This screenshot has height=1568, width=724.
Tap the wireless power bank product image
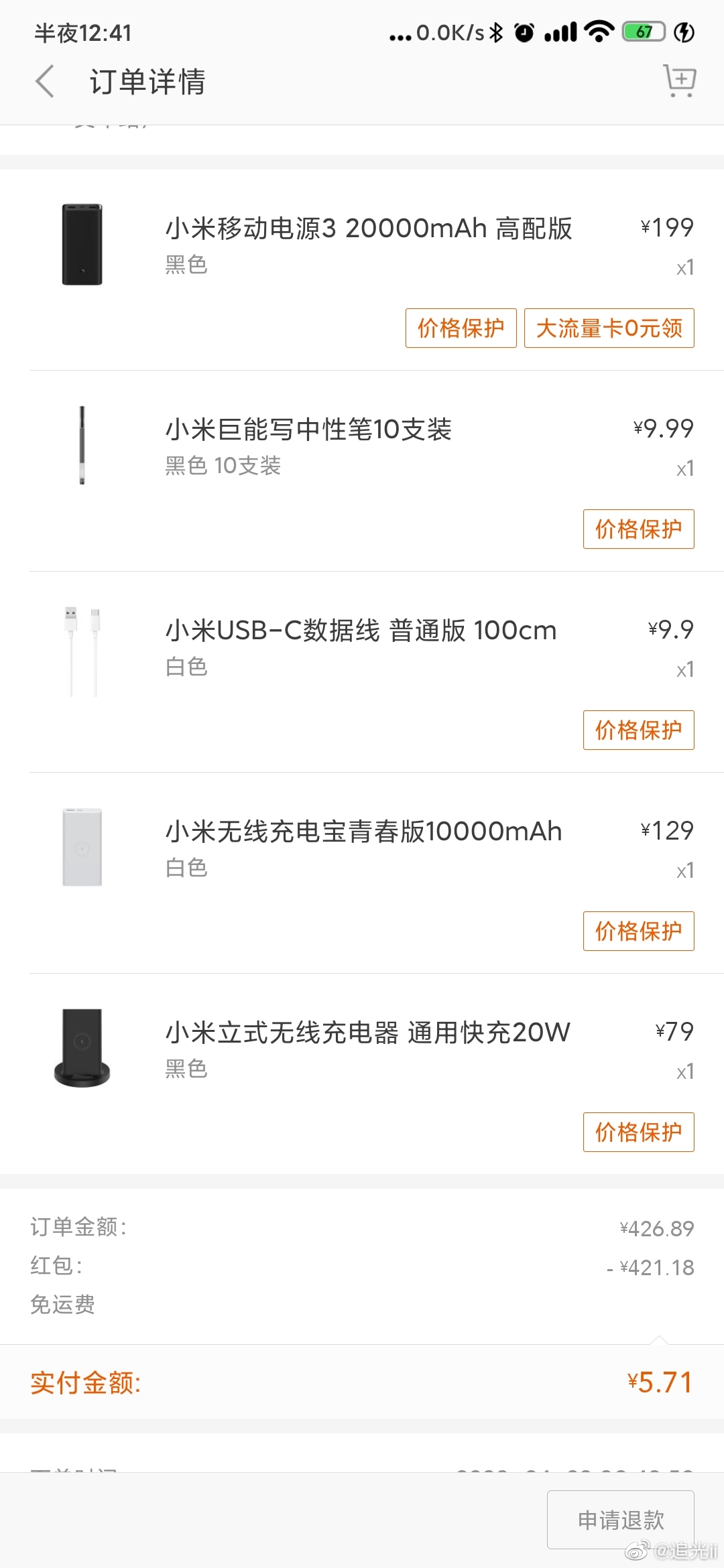80,848
